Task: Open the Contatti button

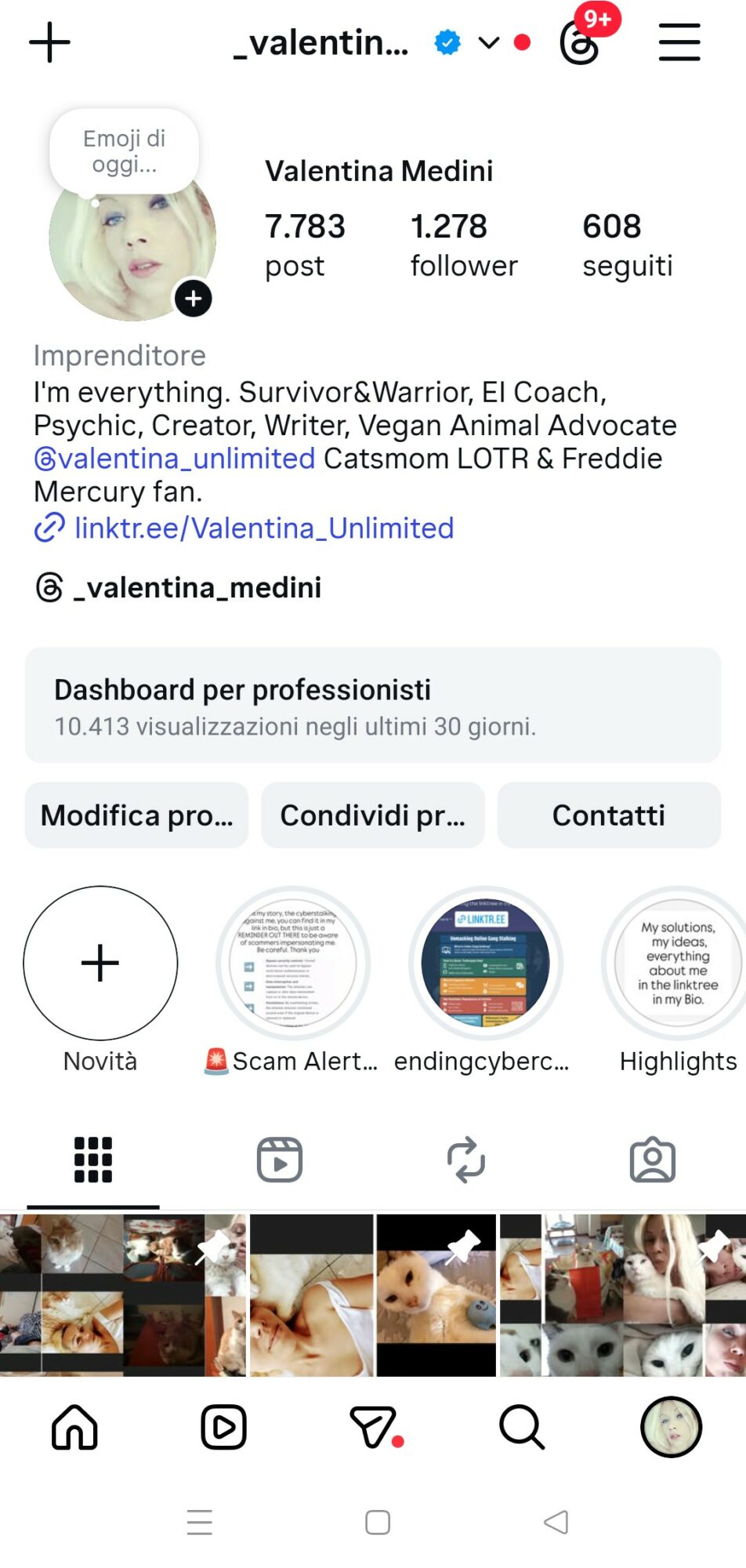Action: [609, 815]
